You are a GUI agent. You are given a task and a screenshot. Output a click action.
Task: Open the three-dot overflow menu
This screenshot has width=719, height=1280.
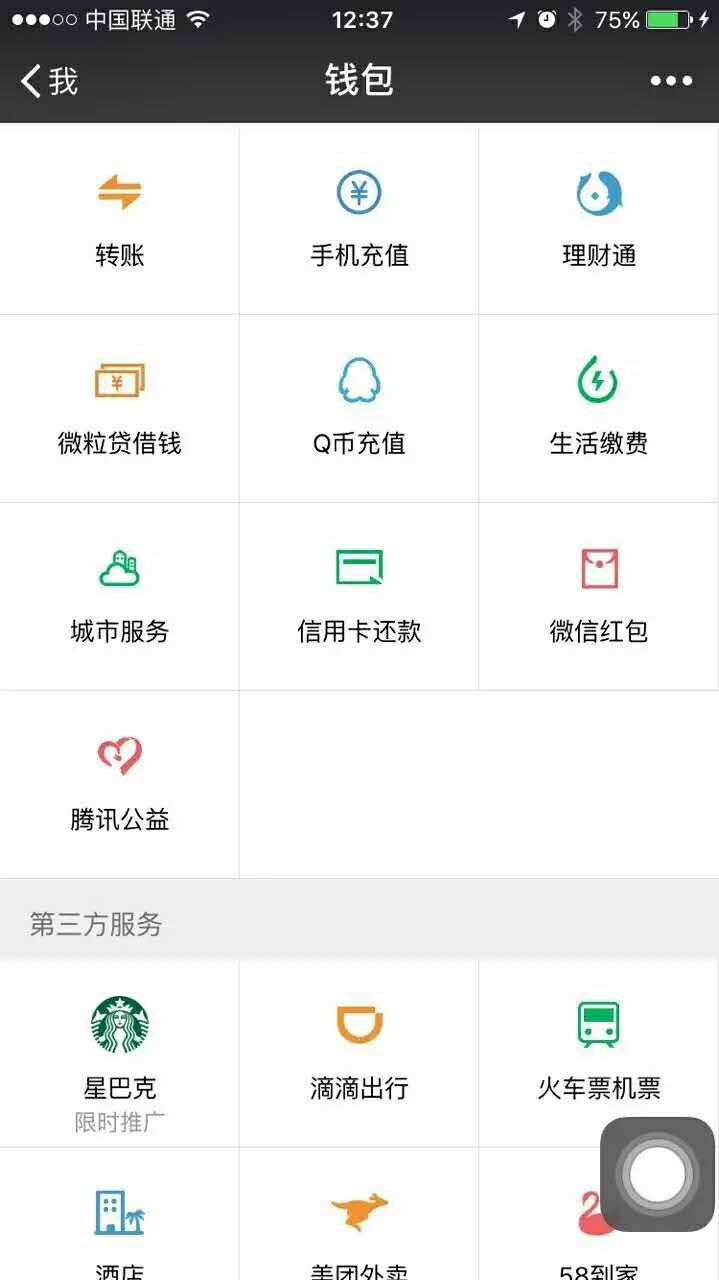pyautogui.click(x=671, y=81)
